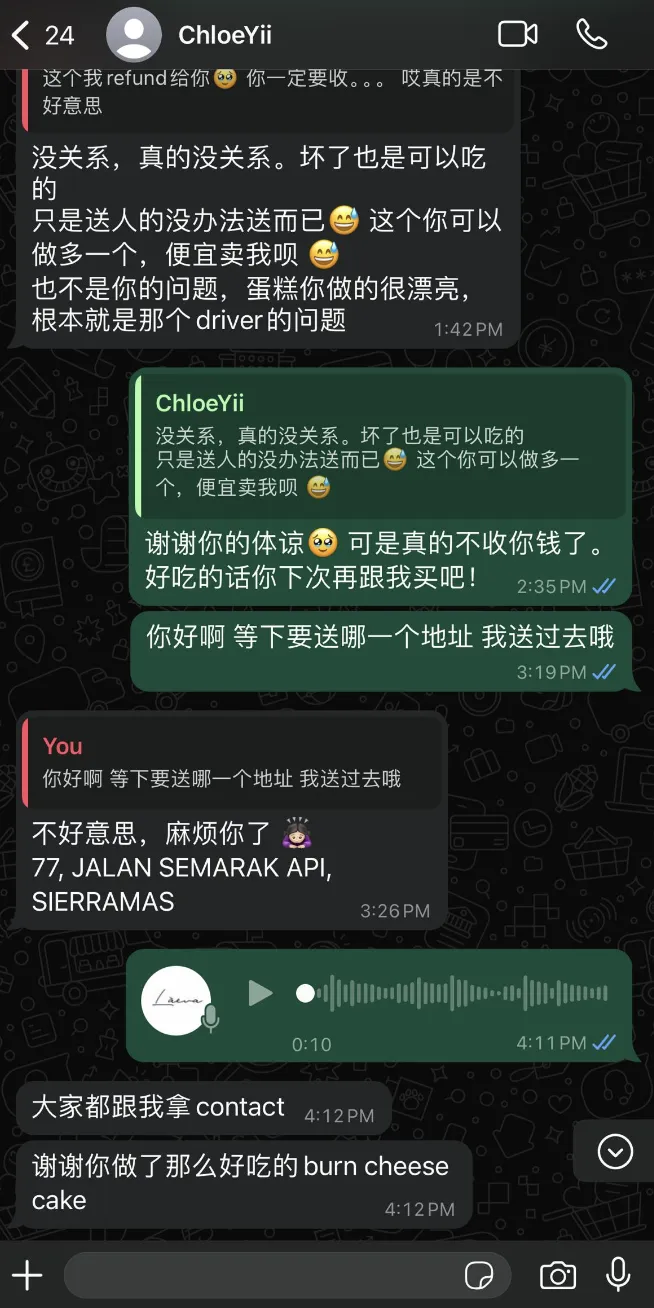Start a video call with ChloeYii

(x=517, y=35)
